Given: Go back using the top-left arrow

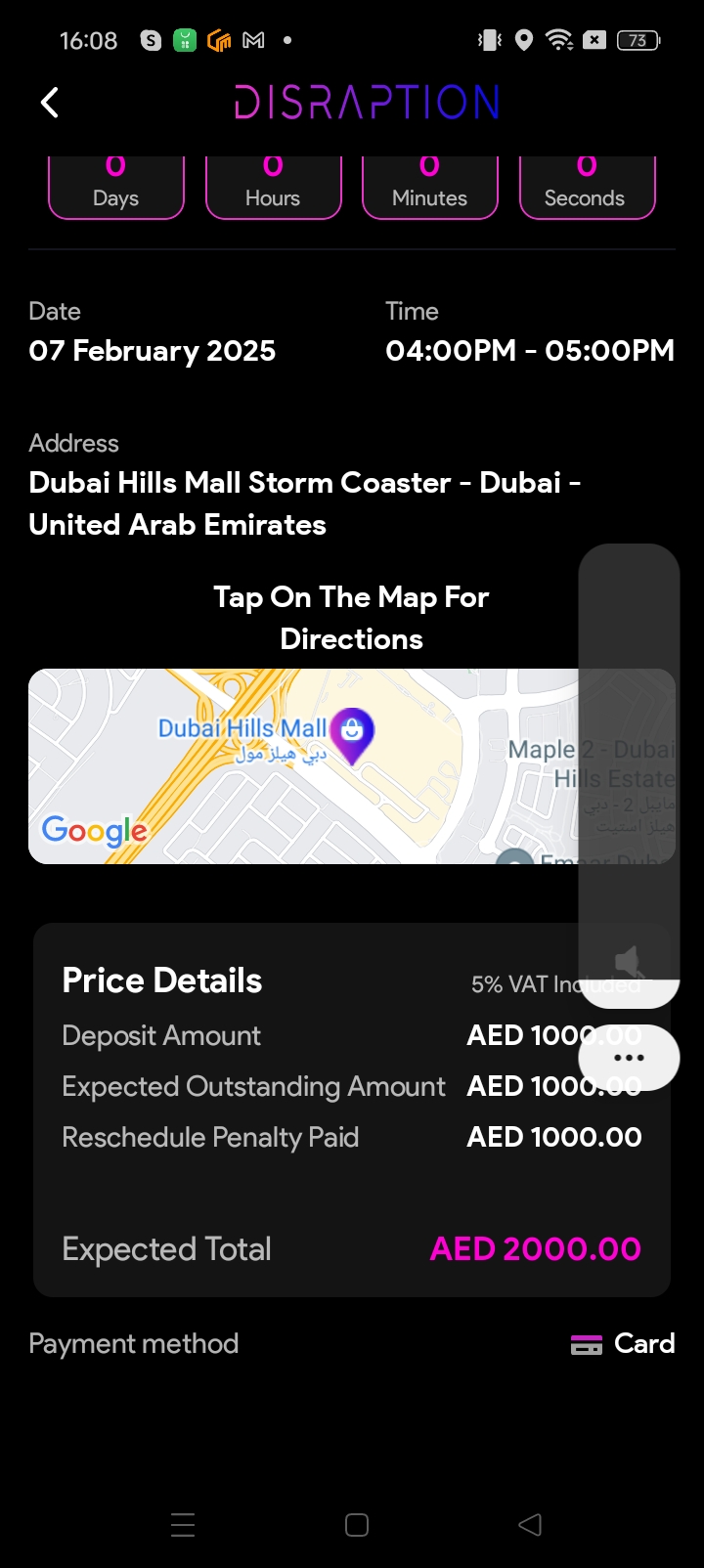Looking at the screenshot, I should click(50, 103).
